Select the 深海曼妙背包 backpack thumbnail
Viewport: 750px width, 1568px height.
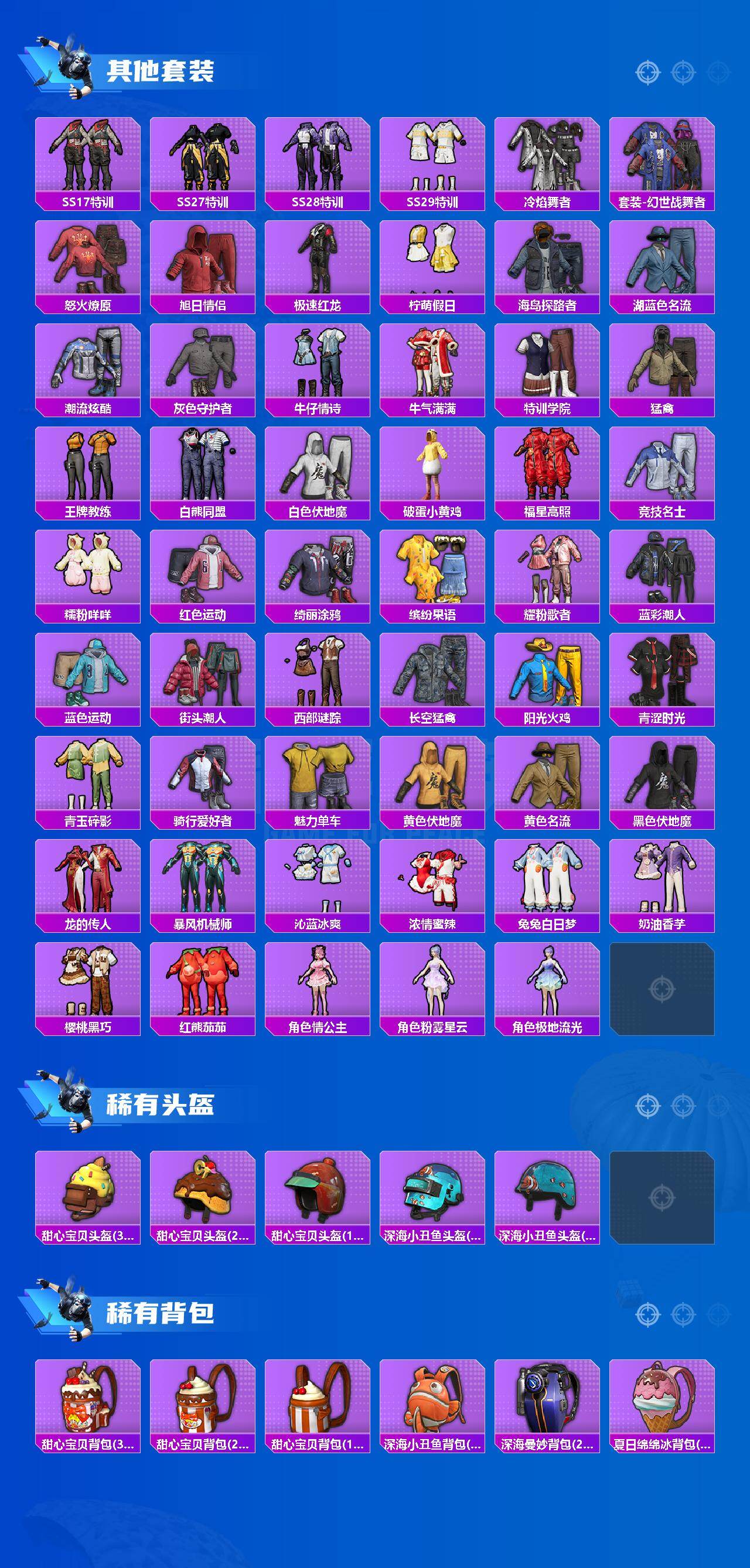tap(547, 1397)
